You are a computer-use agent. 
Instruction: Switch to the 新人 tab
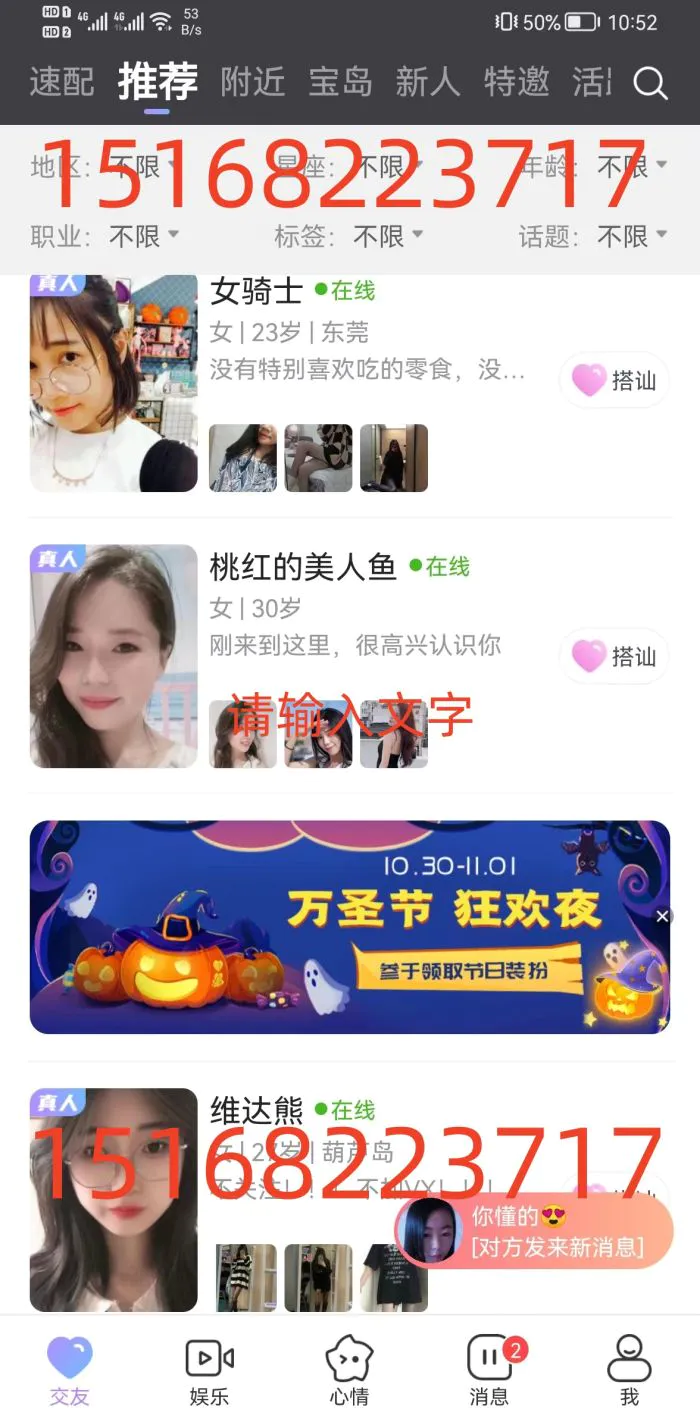(x=427, y=82)
